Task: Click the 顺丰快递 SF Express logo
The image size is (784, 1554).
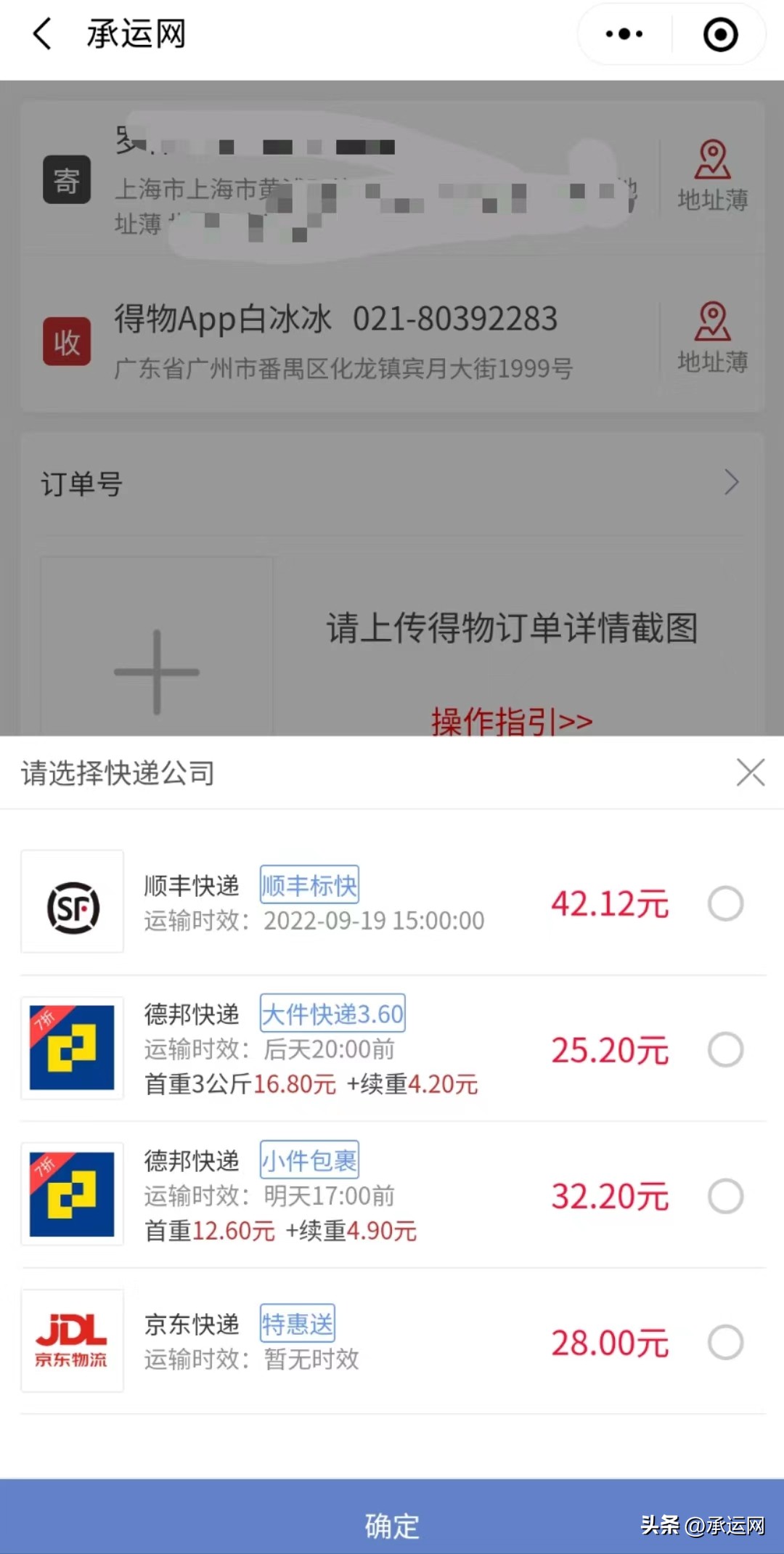Action: pos(72,902)
